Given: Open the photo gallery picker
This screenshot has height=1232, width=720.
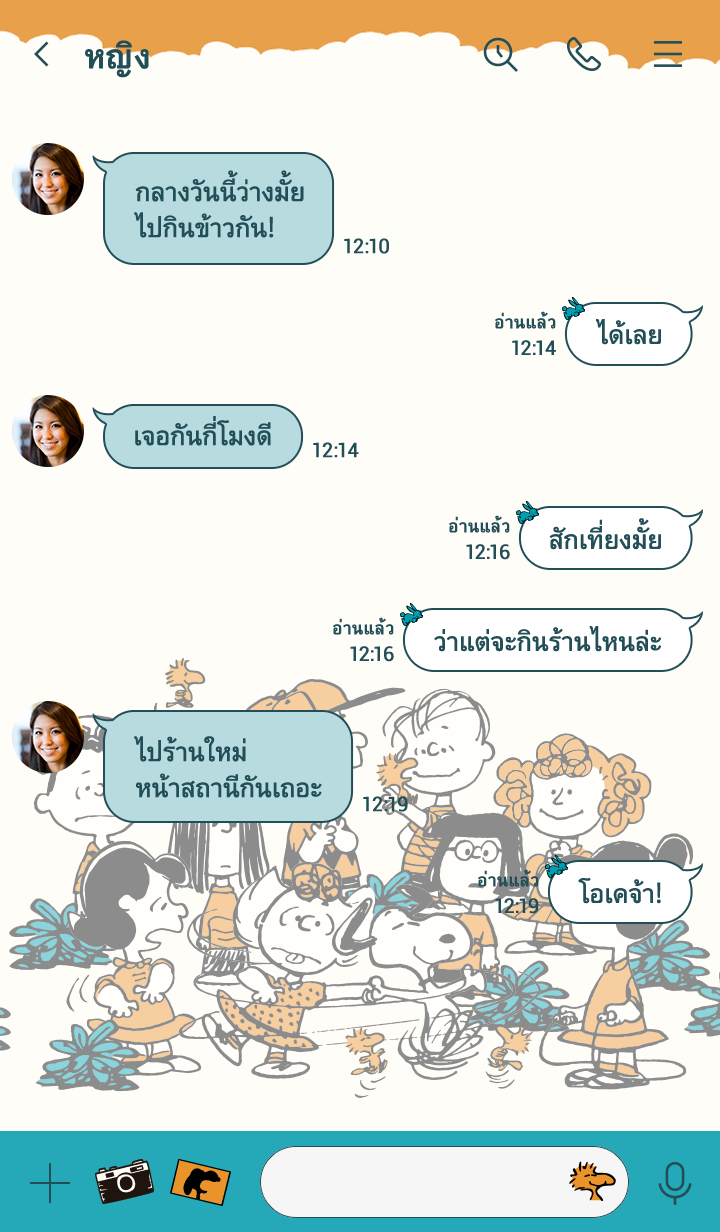Looking at the screenshot, I should coord(201,1182).
